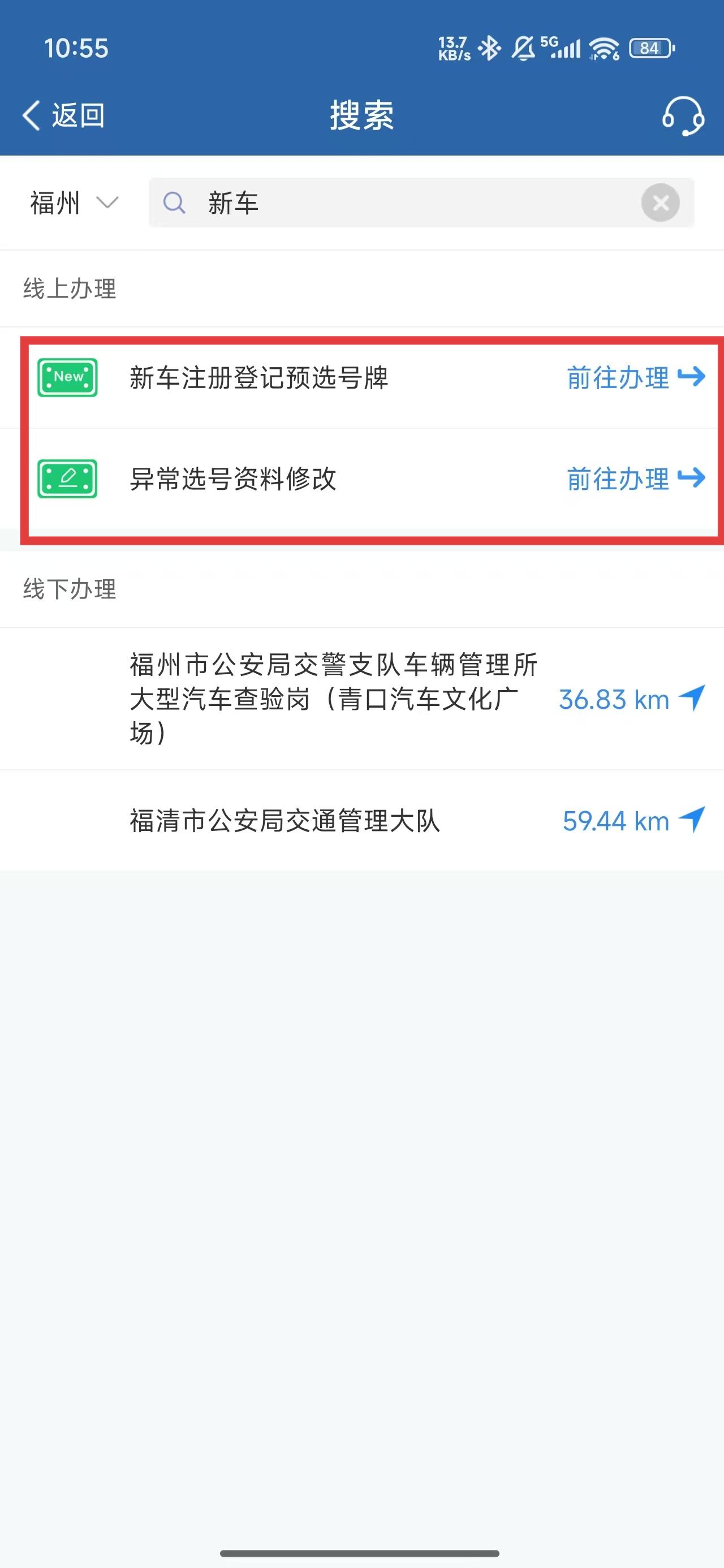724x1568 pixels.
Task: Open the 大型汽车查验岗 (青口汽车文化广场) location
Action: 334,698
